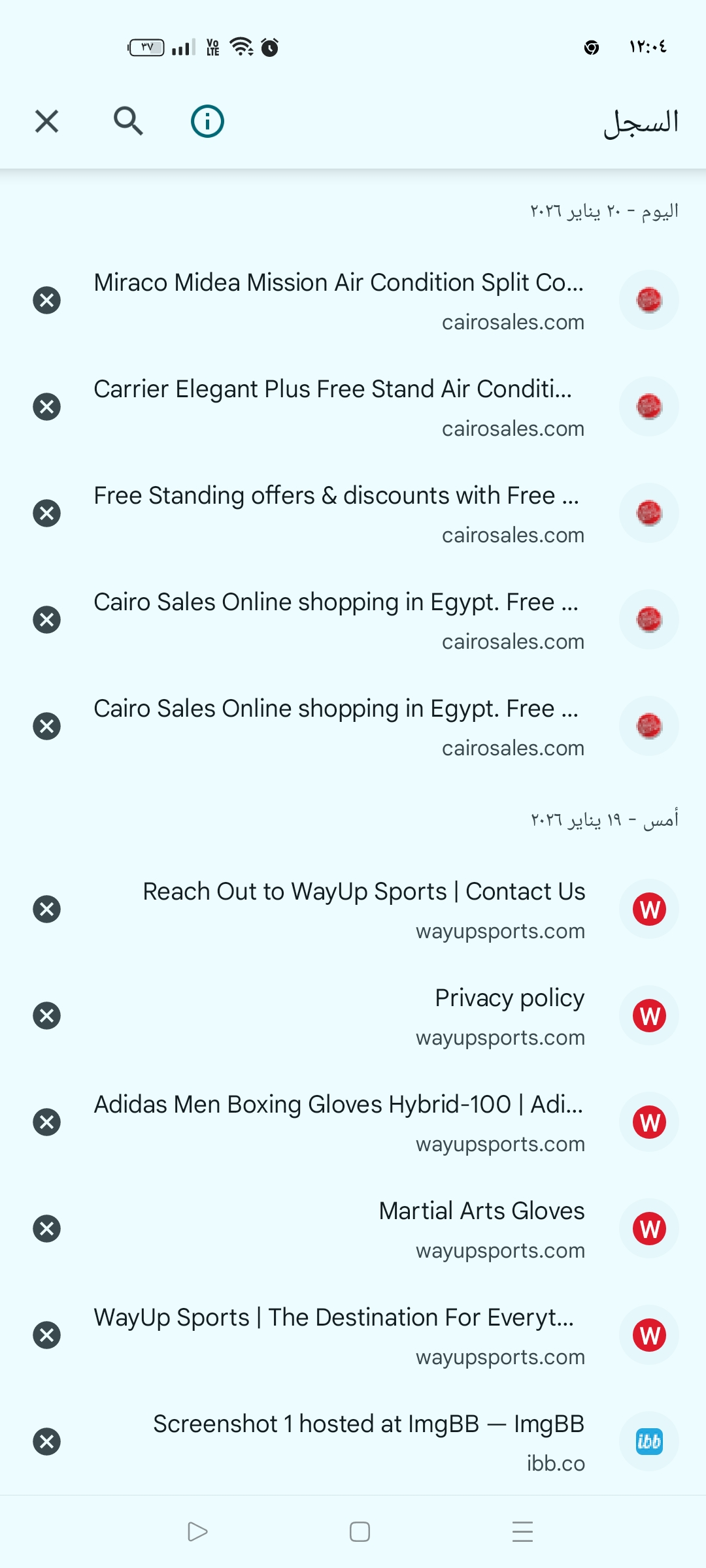706x1568 pixels.
Task: Remove Carrier Elegant Plus entry from history
Action: point(46,407)
